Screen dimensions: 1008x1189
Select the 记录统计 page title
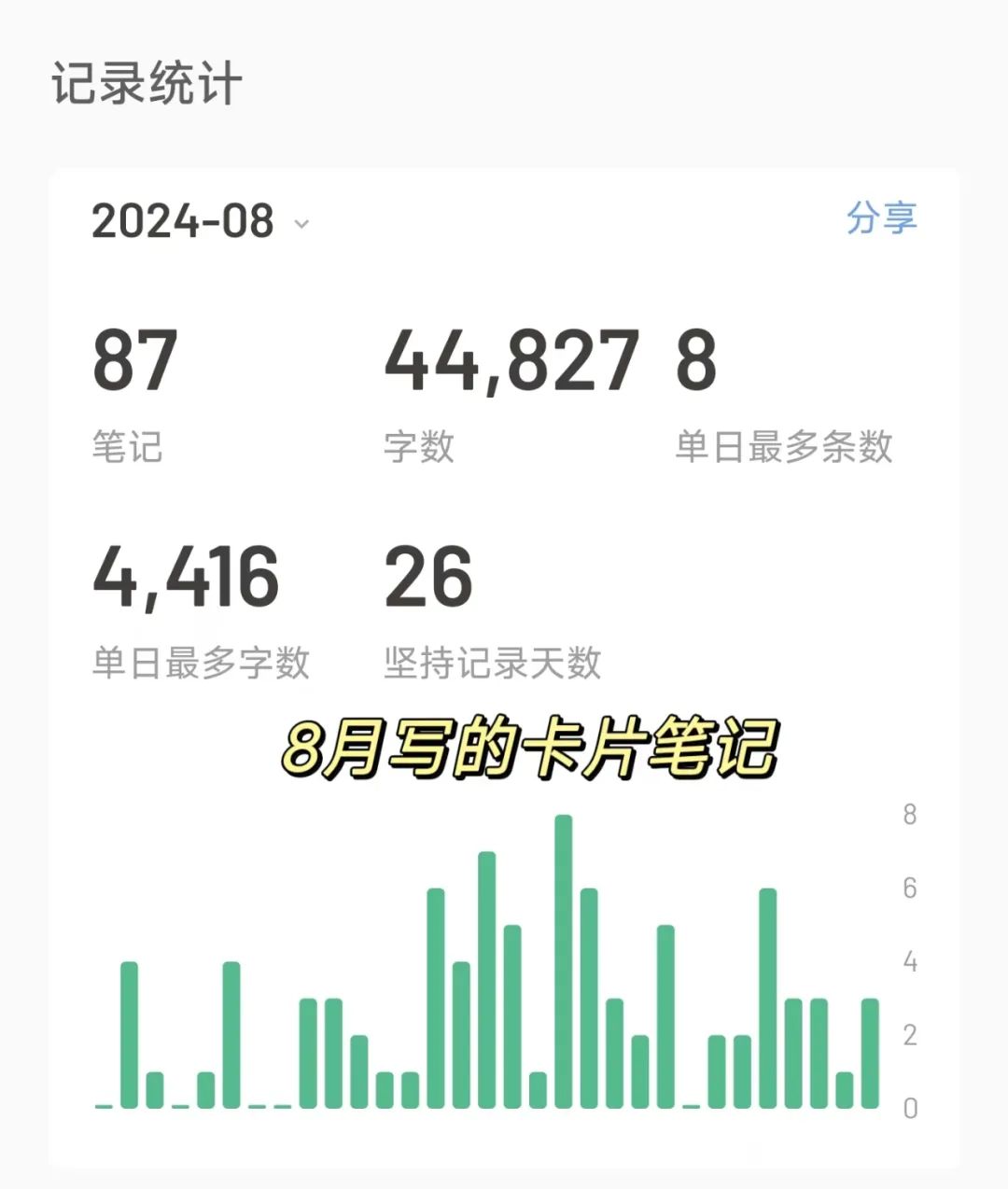[x=146, y=82]
